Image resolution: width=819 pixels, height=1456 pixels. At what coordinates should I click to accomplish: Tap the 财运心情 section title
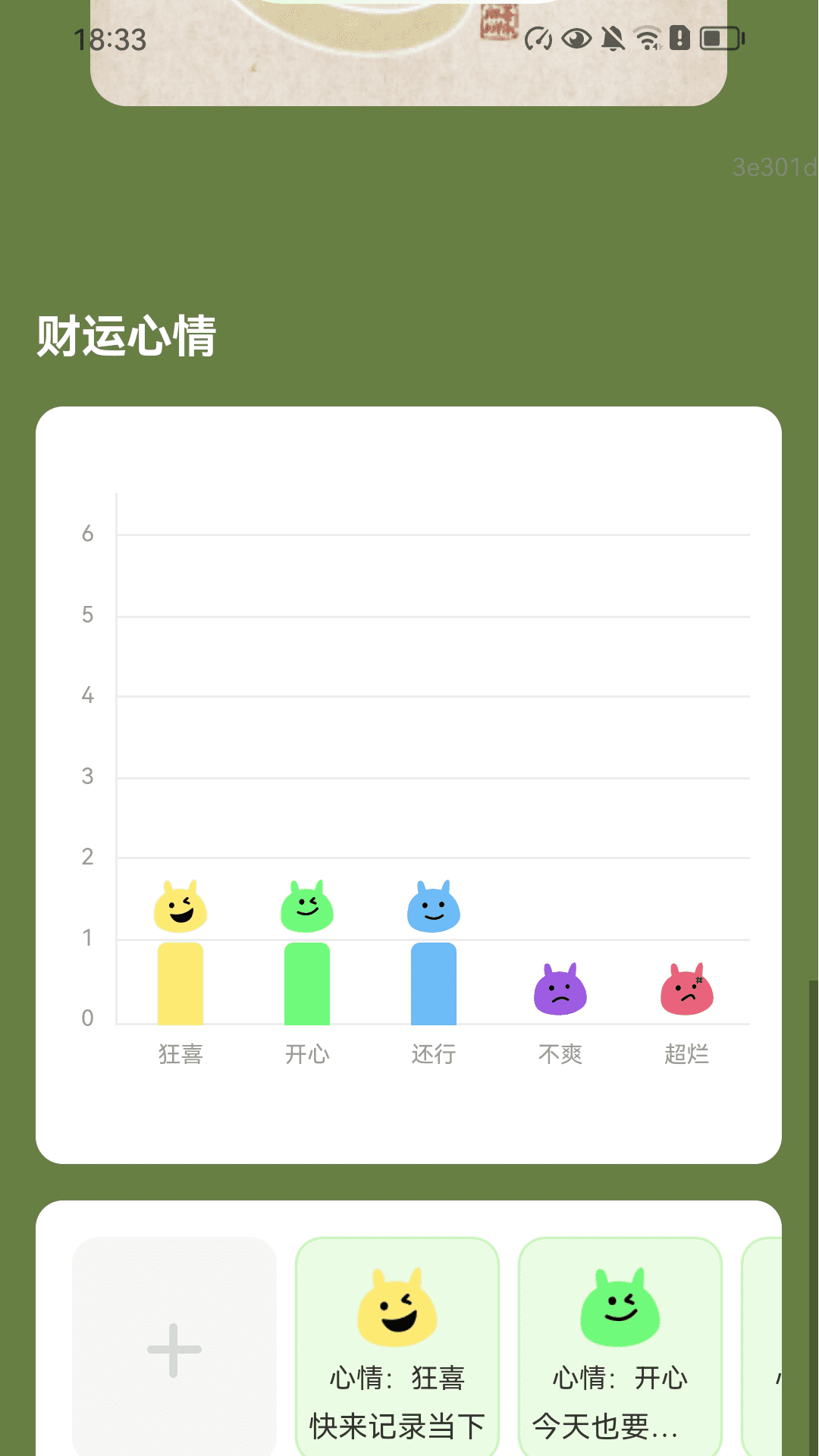pos(125,334)
